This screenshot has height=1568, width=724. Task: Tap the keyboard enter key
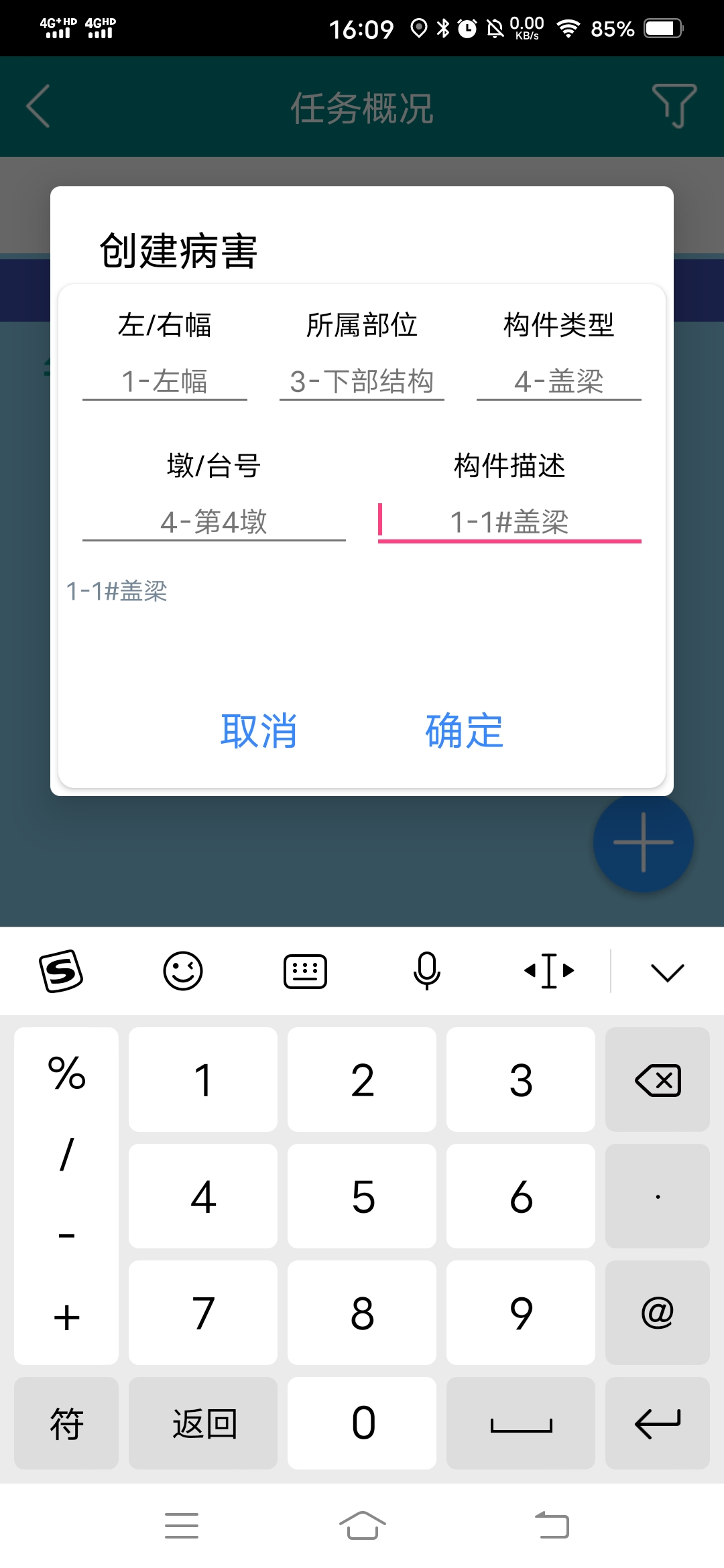click(657, 1423)
